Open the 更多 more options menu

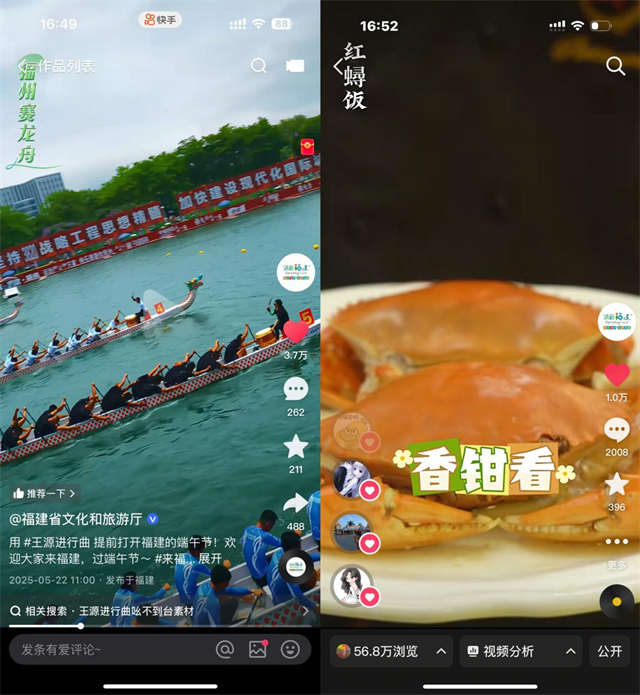coord(617,545)
